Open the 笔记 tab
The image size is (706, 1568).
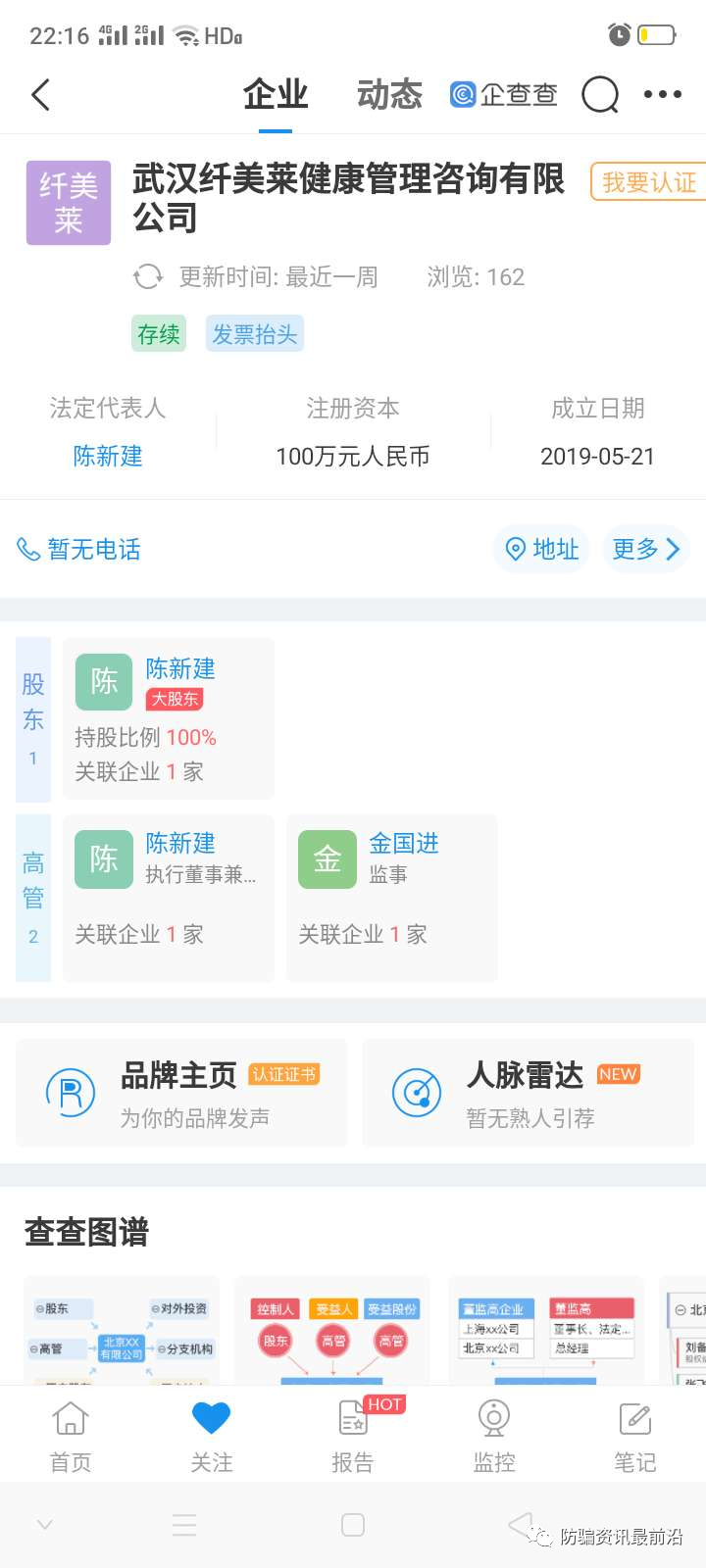click(x=635, y=1436)
